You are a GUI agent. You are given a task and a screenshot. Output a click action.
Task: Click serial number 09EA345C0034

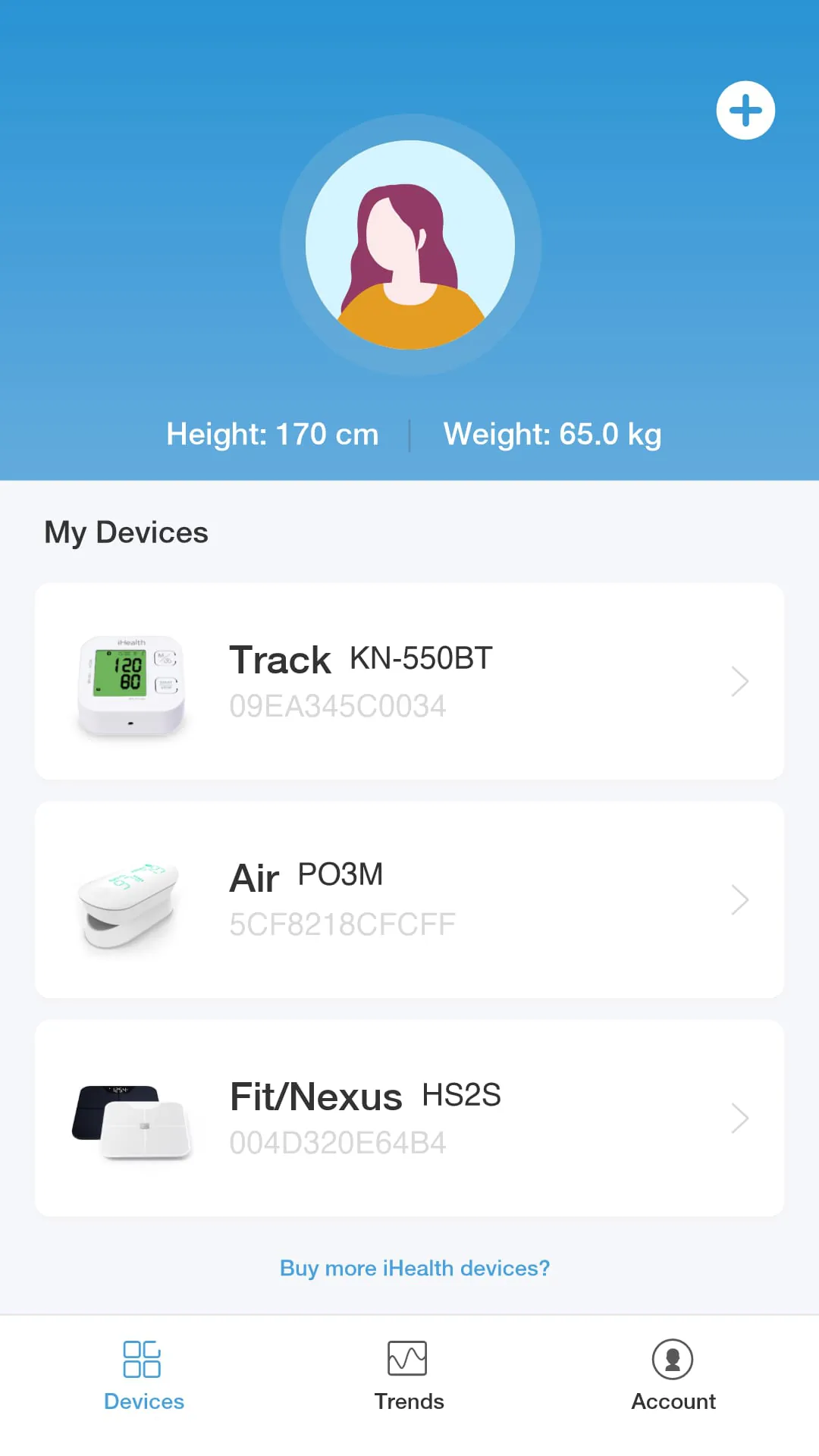338,706
